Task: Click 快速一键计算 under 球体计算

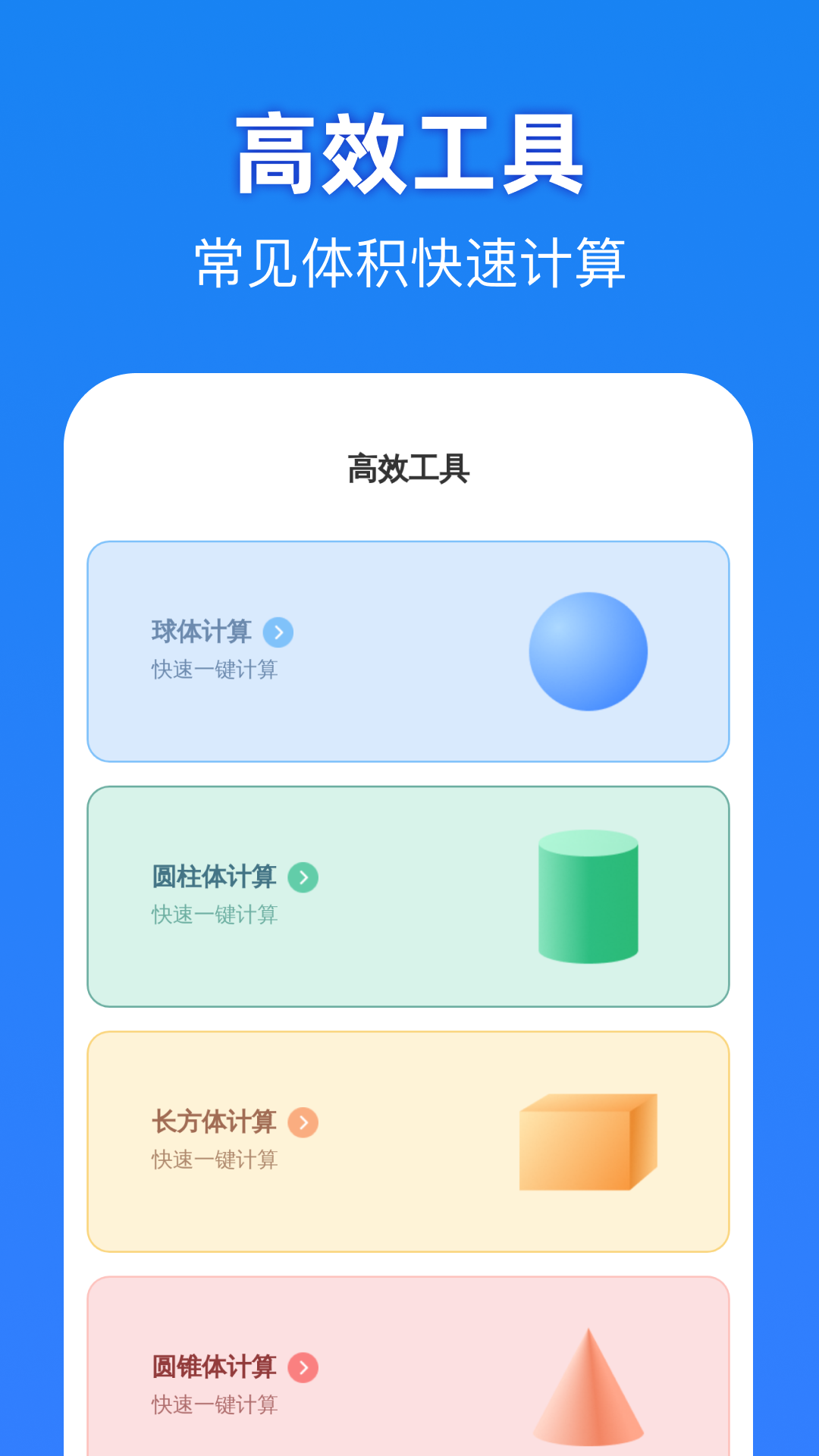Action: pos(217,670)
